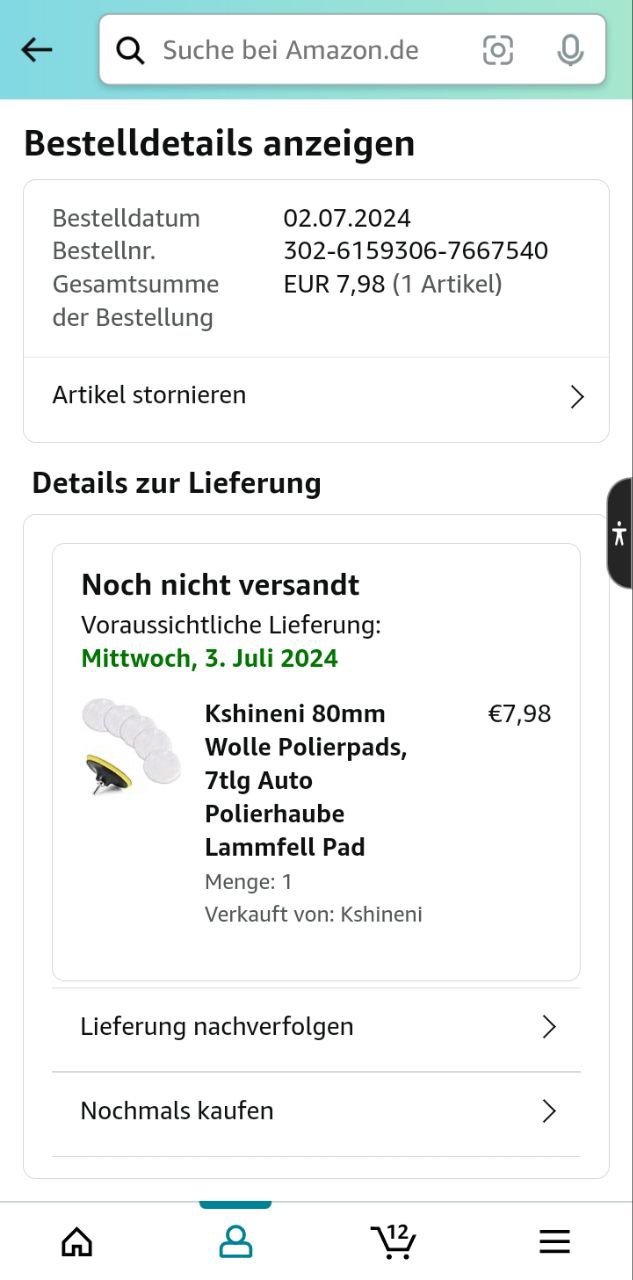
Task: Go back using the arrow
Action: coord(37,50)
